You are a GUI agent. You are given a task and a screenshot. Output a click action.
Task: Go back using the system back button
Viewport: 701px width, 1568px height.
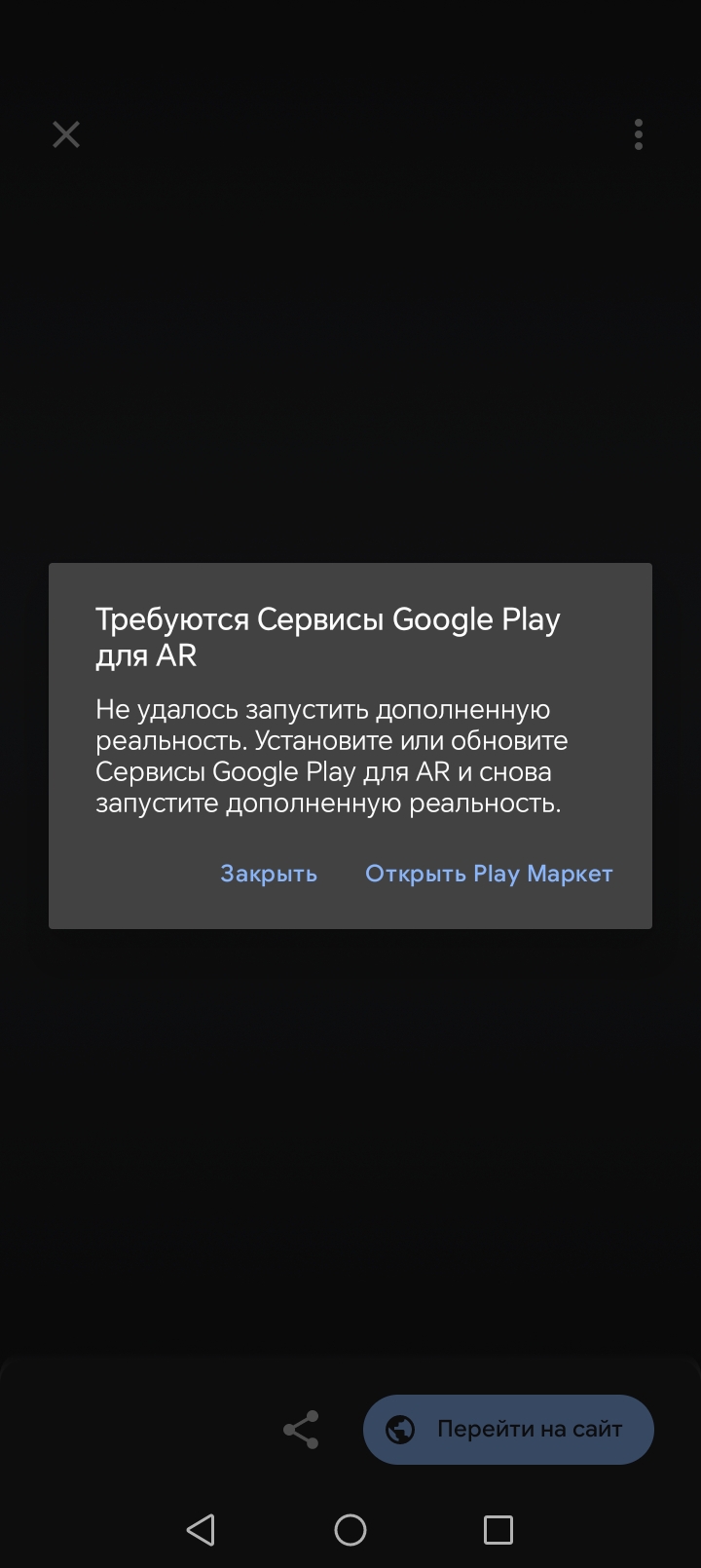[x=201, y=1529]
